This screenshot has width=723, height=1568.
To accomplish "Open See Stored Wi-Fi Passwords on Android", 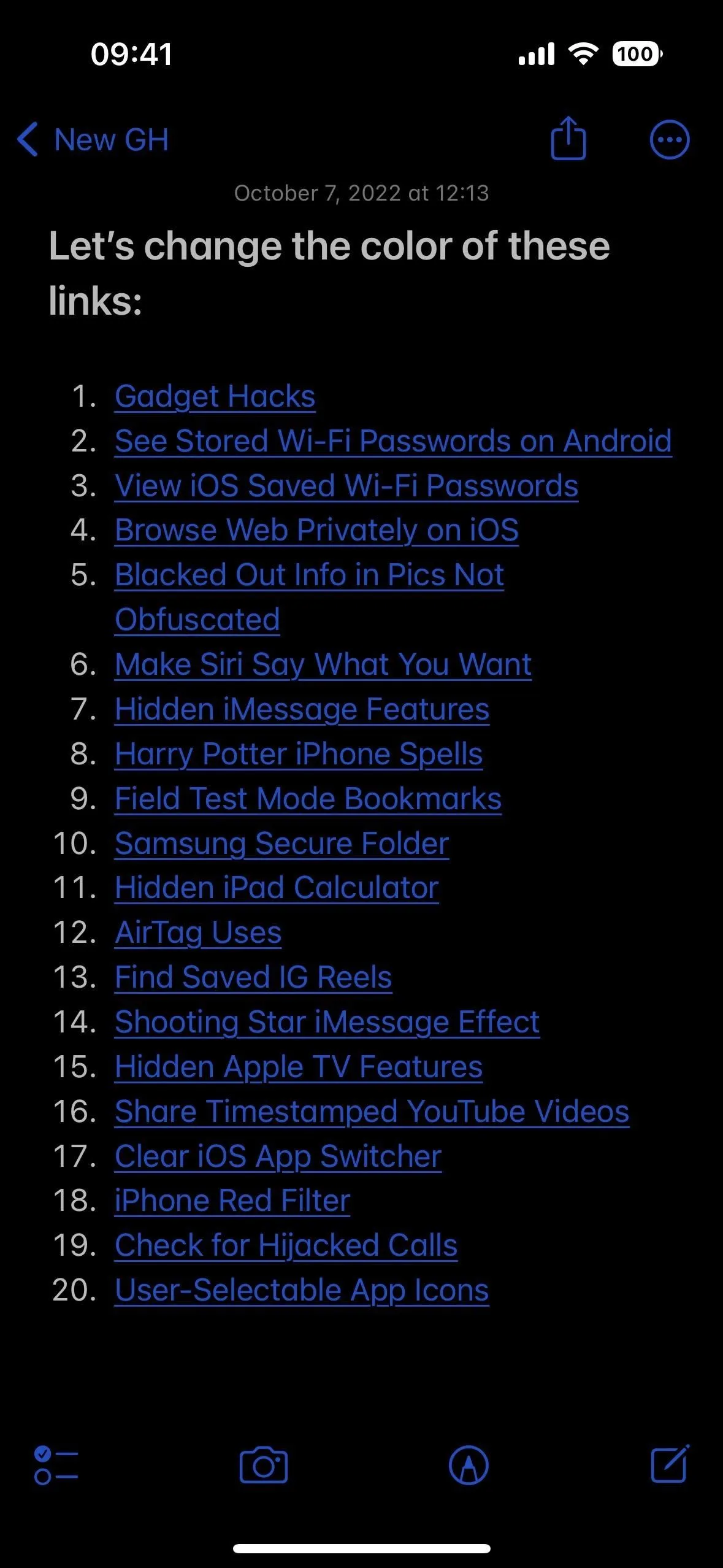I will (393, 441).
